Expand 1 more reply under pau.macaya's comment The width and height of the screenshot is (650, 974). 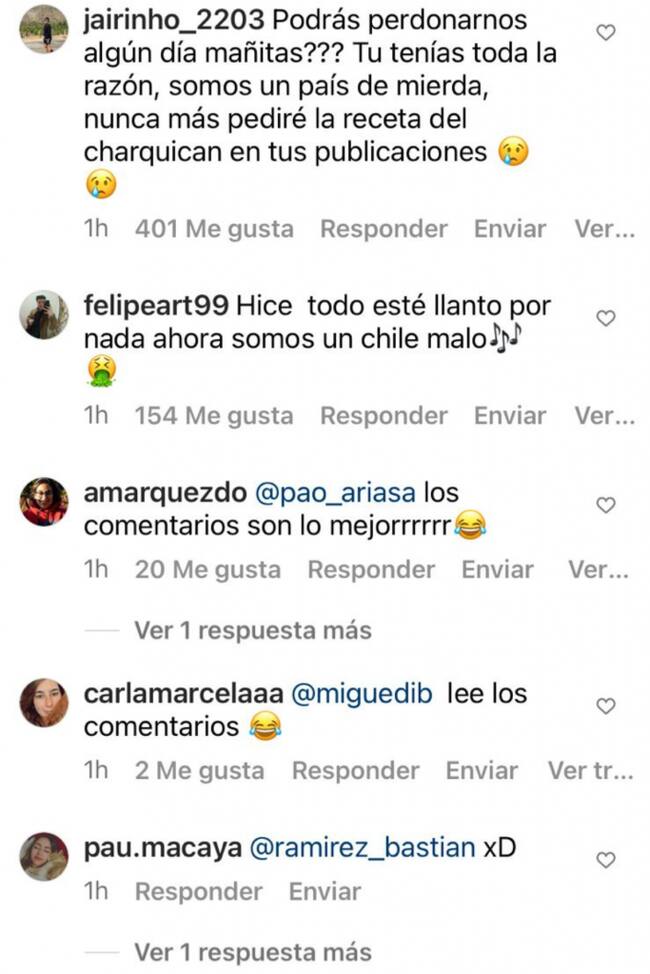[252, 952]
